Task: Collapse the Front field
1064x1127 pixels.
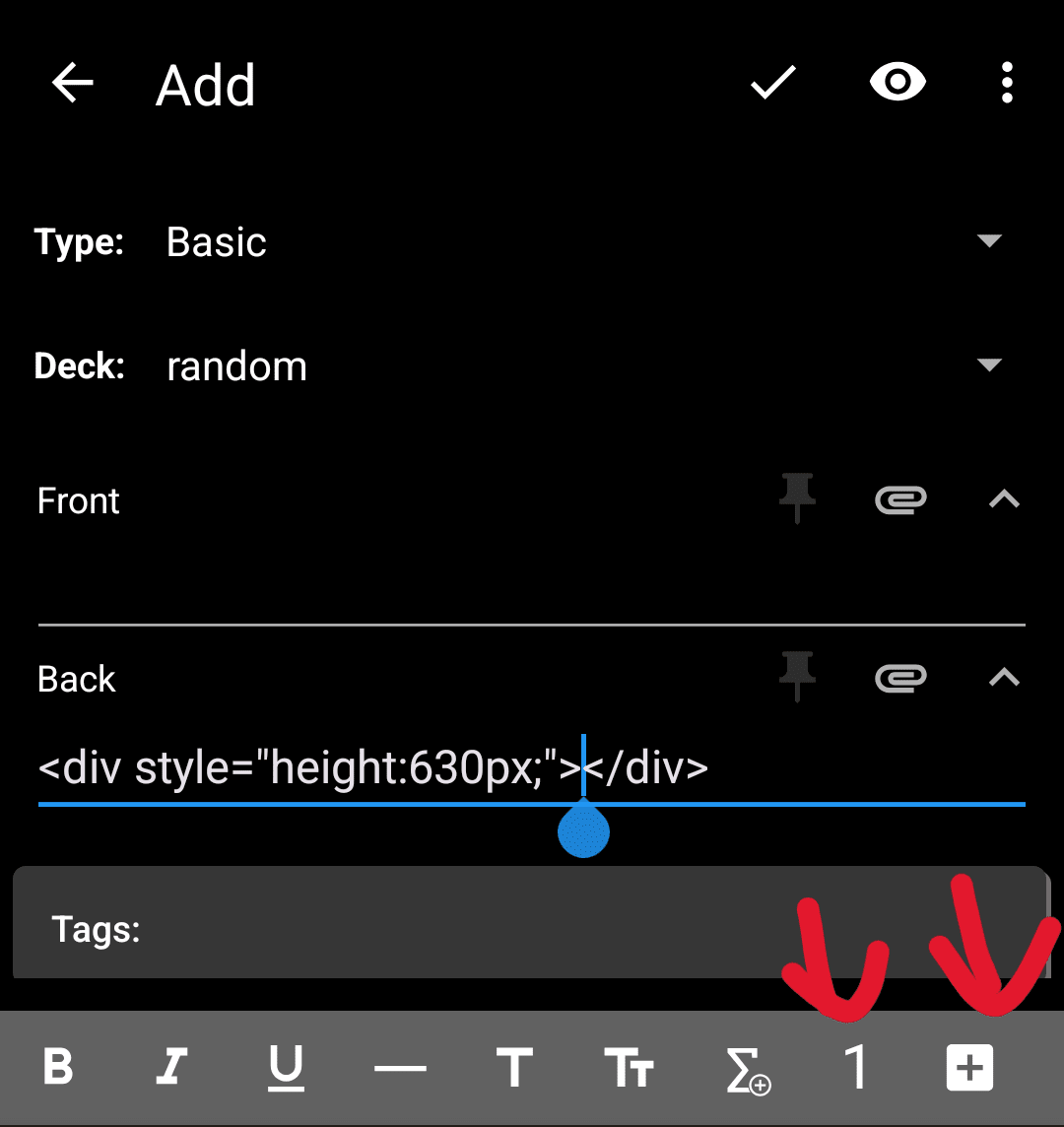Action: pyautogui.click(x=1004, y=499)
